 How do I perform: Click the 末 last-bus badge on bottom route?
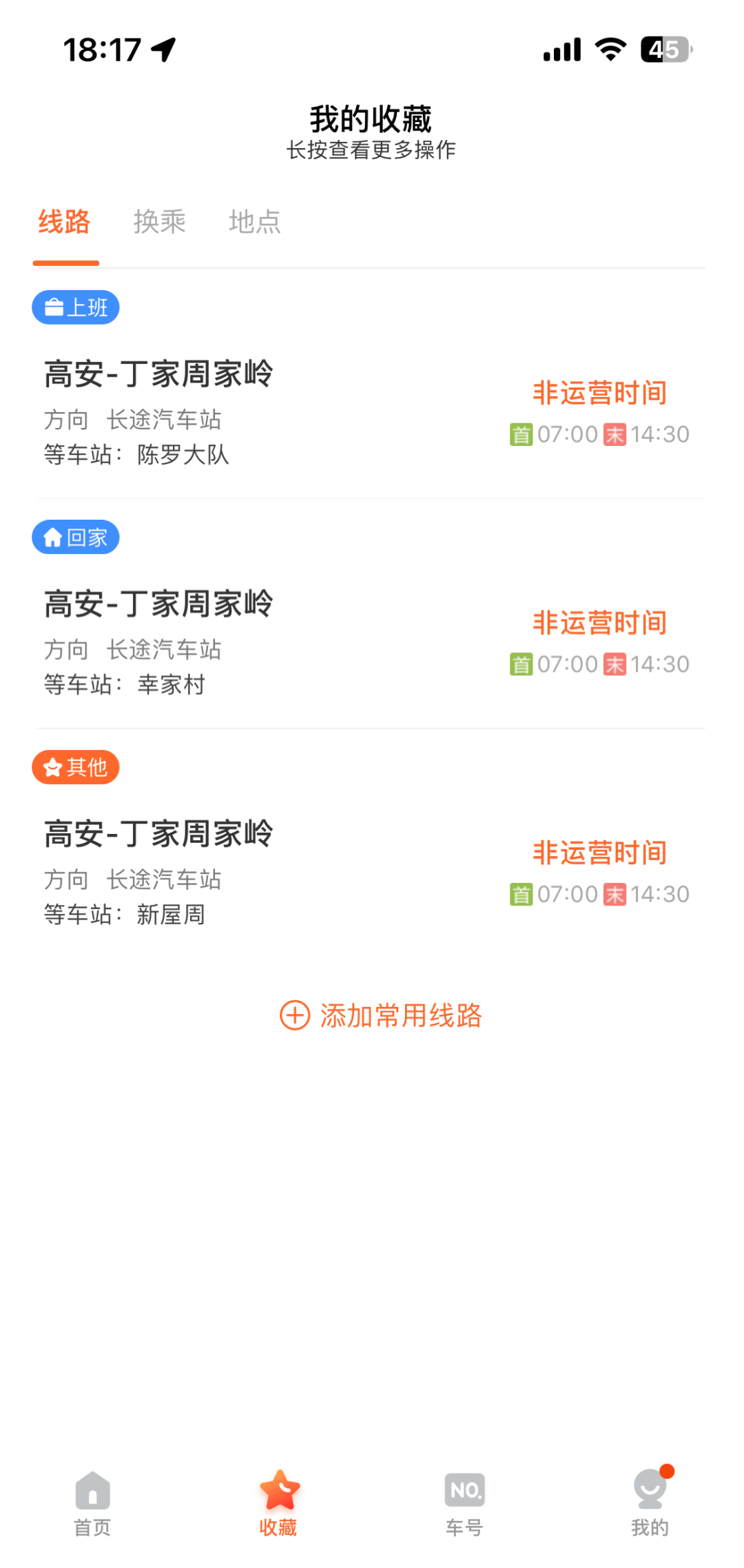pos(613,894)
